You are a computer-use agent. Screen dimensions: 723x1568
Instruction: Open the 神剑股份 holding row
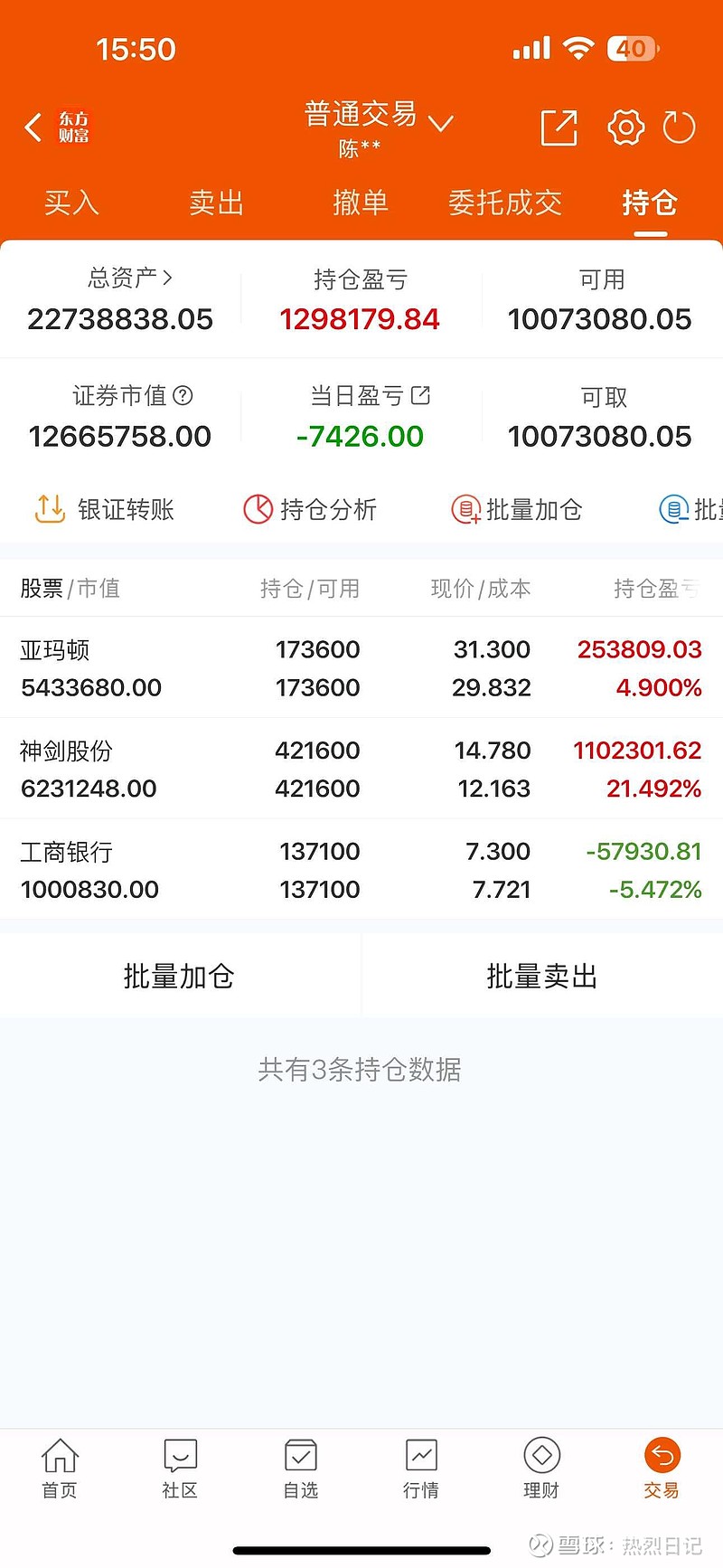(361, 769)
